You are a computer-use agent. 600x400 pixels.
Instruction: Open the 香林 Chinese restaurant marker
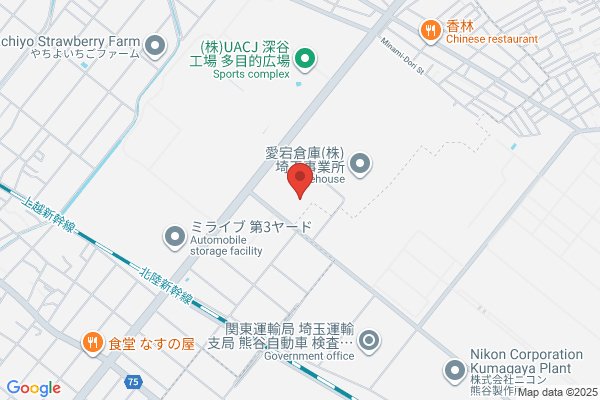tap(431, 31)
